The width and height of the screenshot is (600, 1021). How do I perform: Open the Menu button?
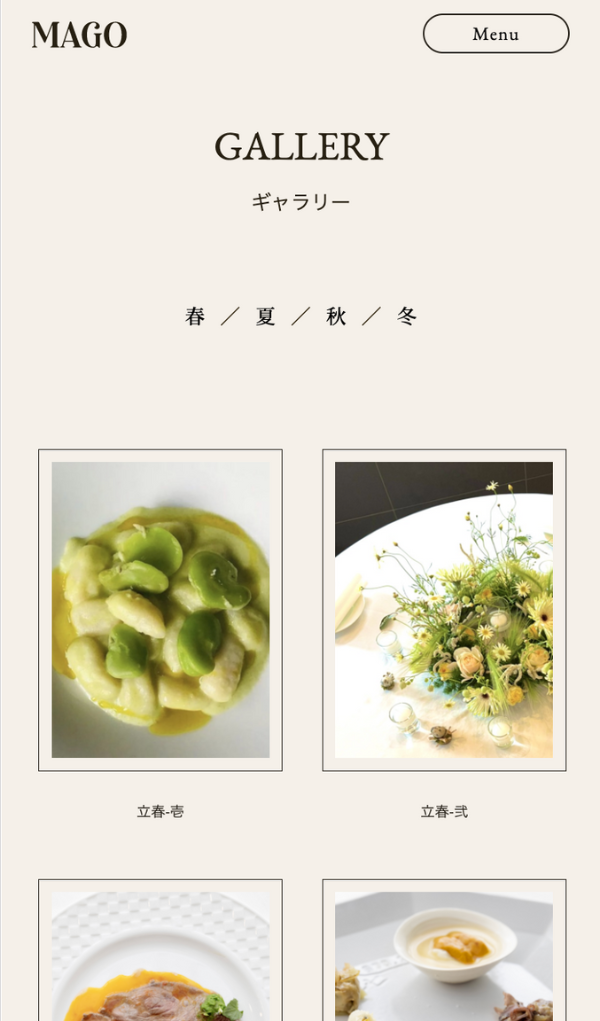tap(495, 34)
